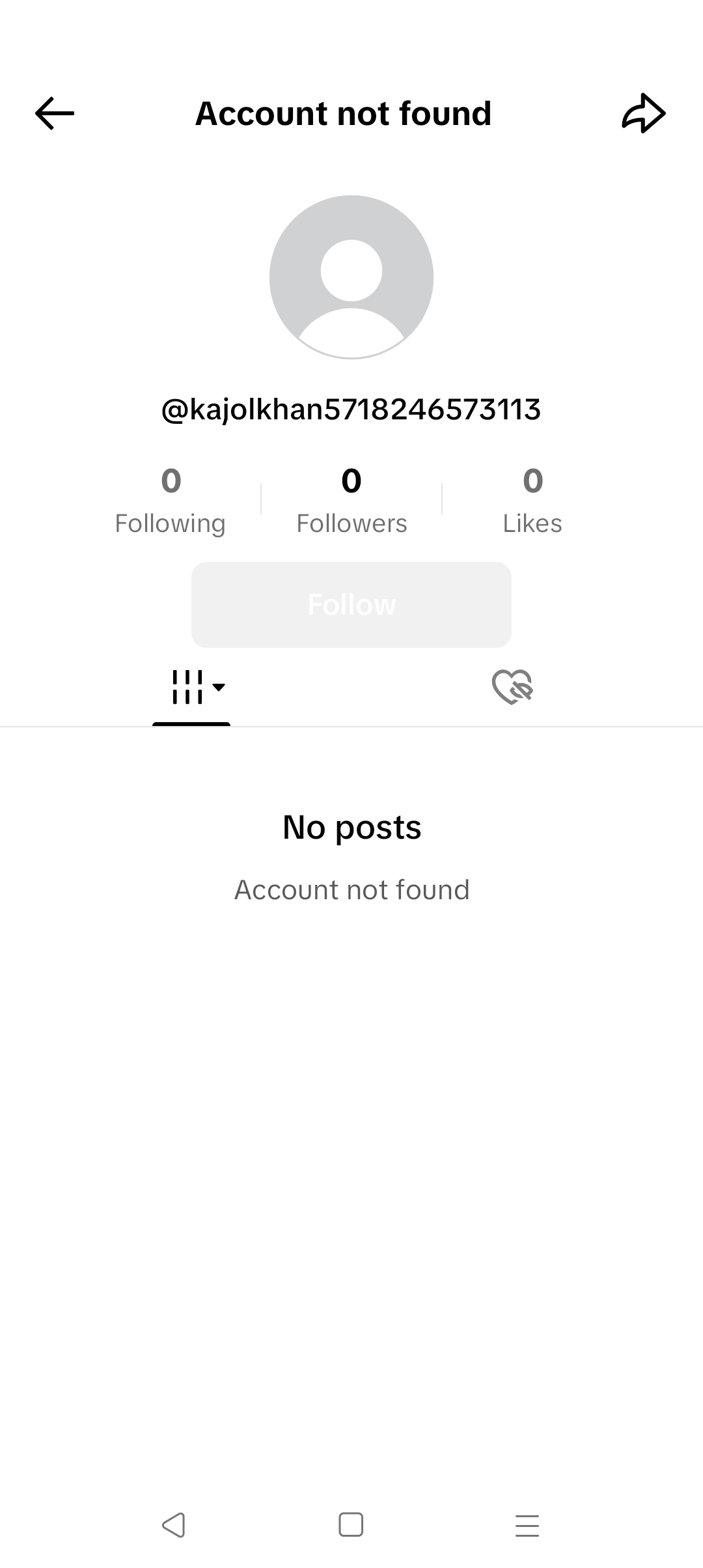Screen dimensions: 703x1568
Task: Tap the system back button
Action: [174, 1525]
